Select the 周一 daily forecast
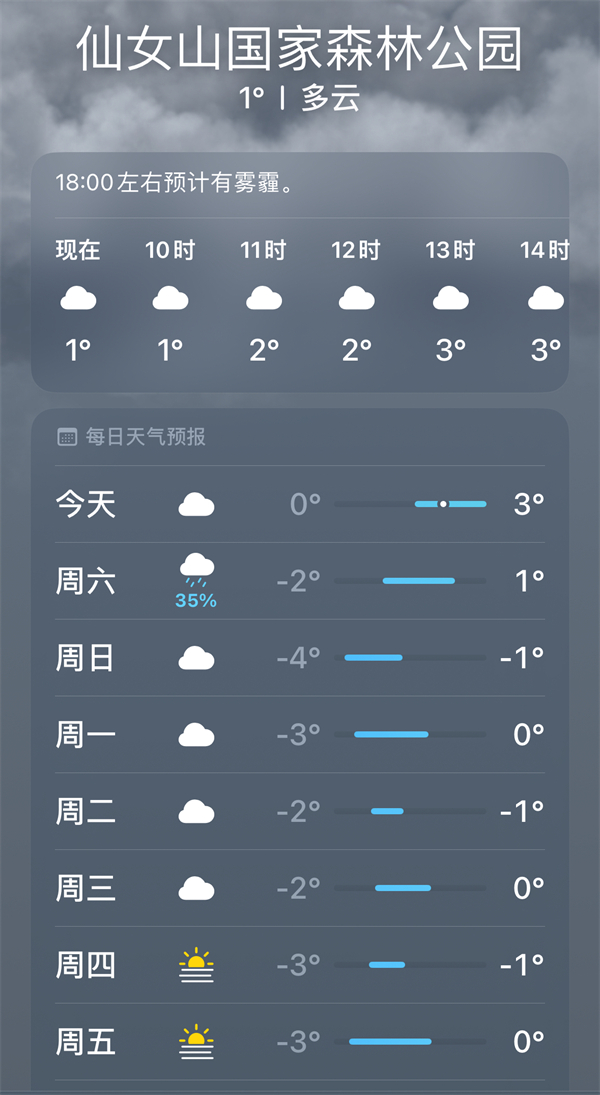 [300, 735]
